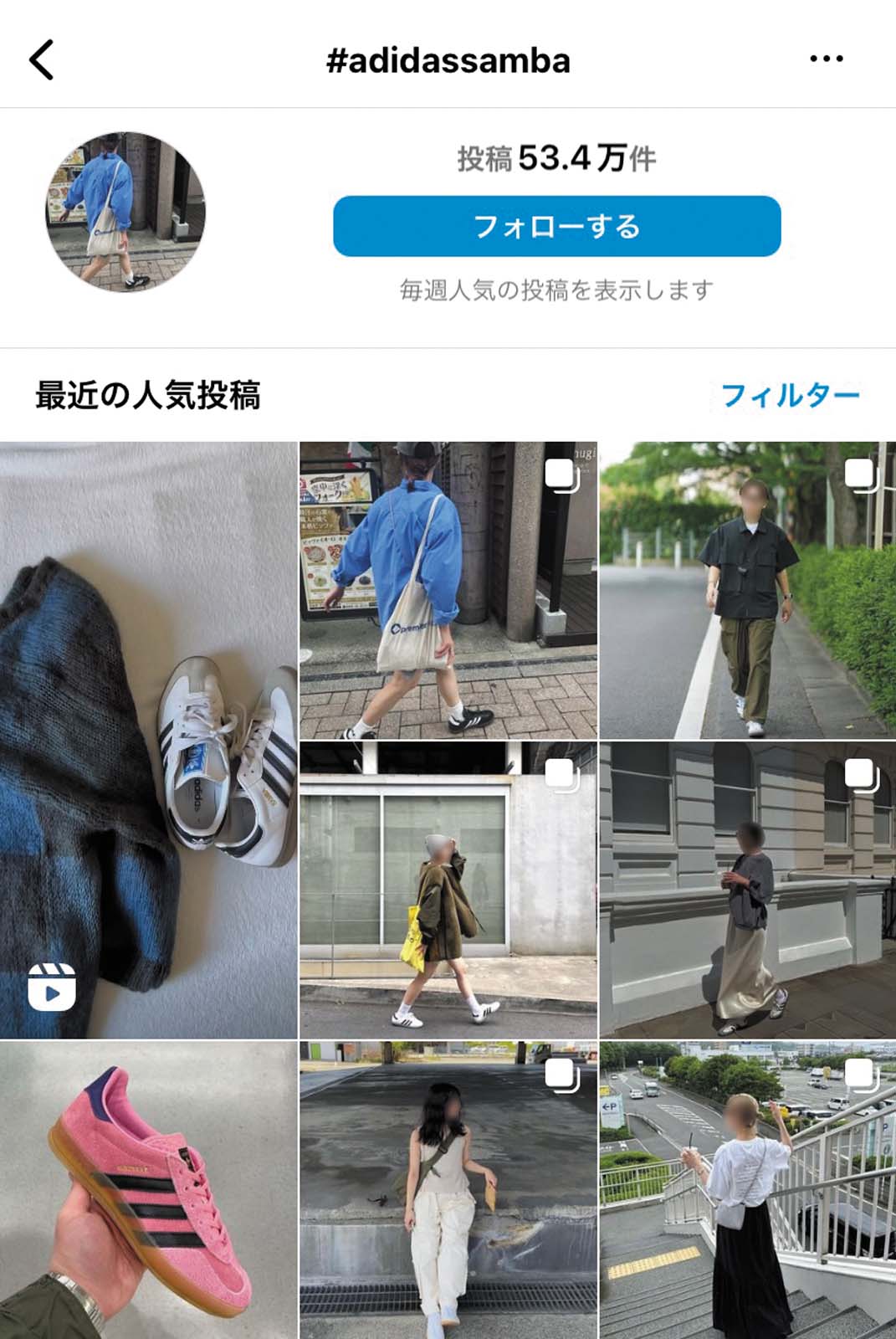The width and height of the screenshot is (896, 1339).
Task: Open the three-dot overflow menu
Action: (826, 59)
